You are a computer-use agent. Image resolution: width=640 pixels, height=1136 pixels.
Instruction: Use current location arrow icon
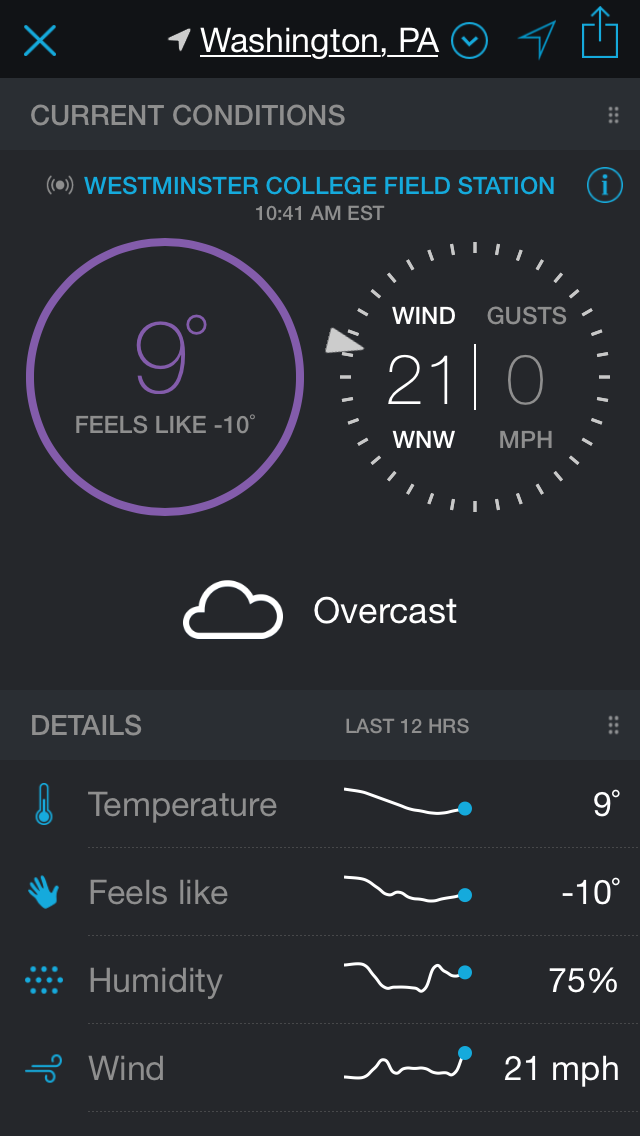tap(537, 40)
